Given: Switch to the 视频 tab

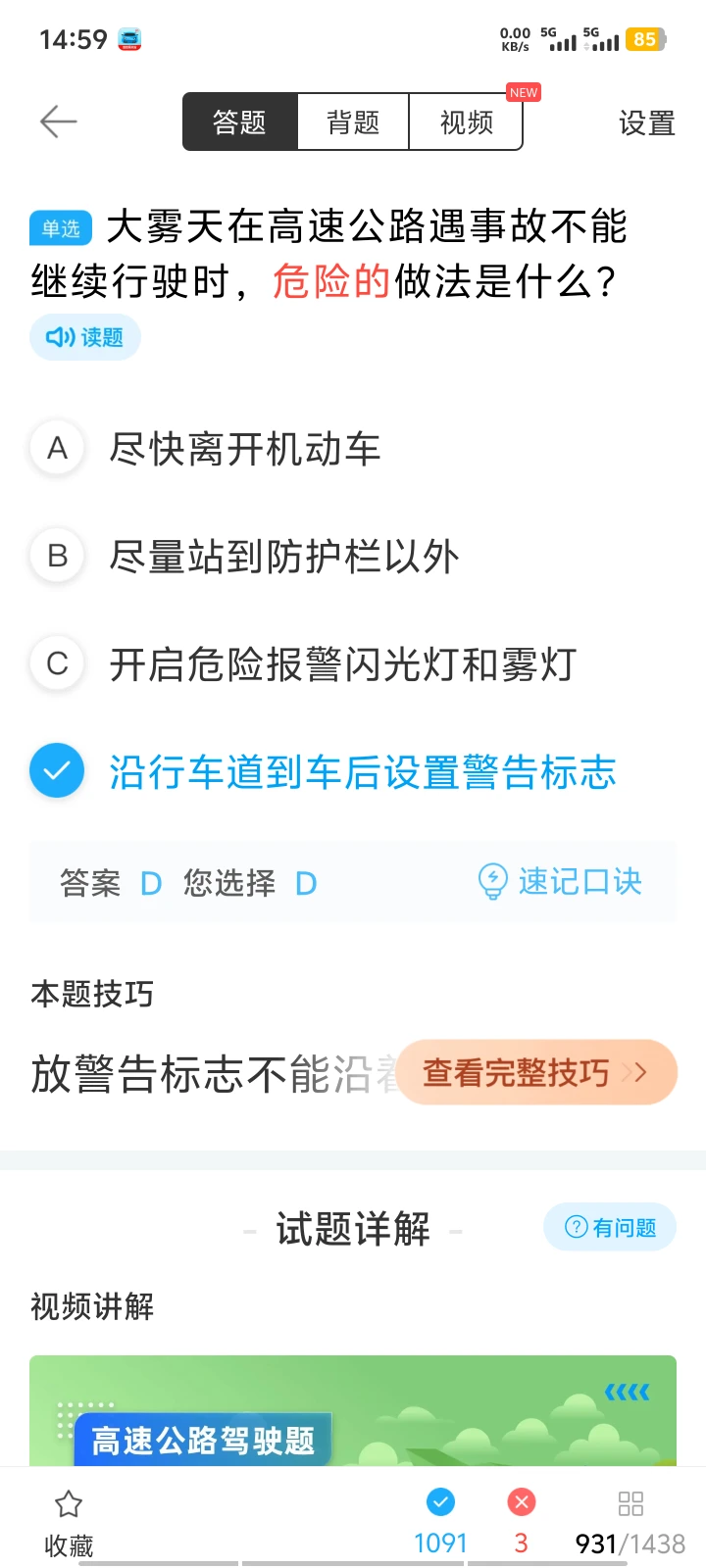Looking at the screenshot, I should [x=466, y=122].
